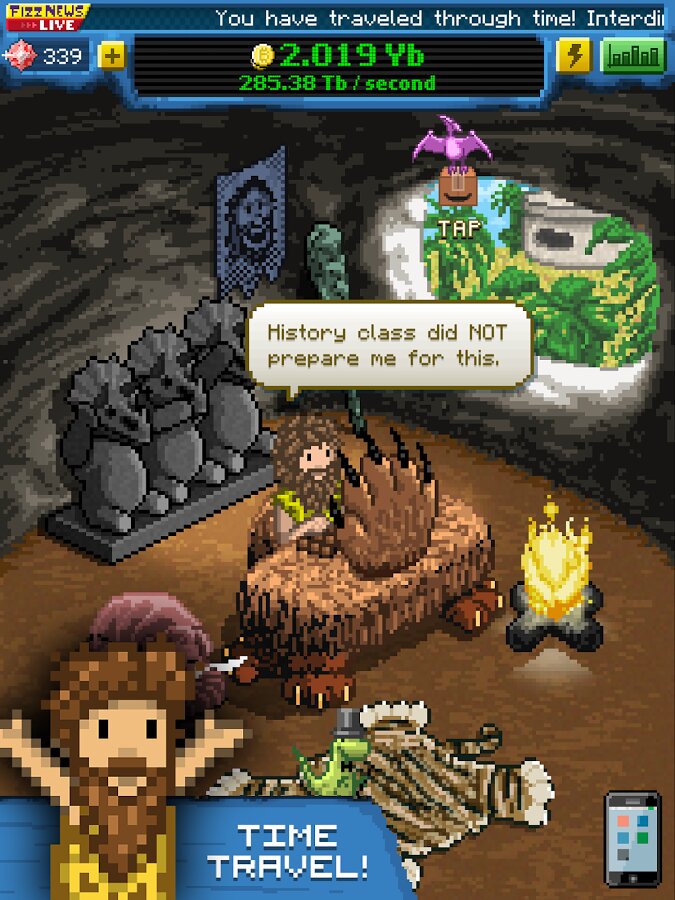Tap the yellow plus to buy gems

pyautogui.click(x=112, y=56)
